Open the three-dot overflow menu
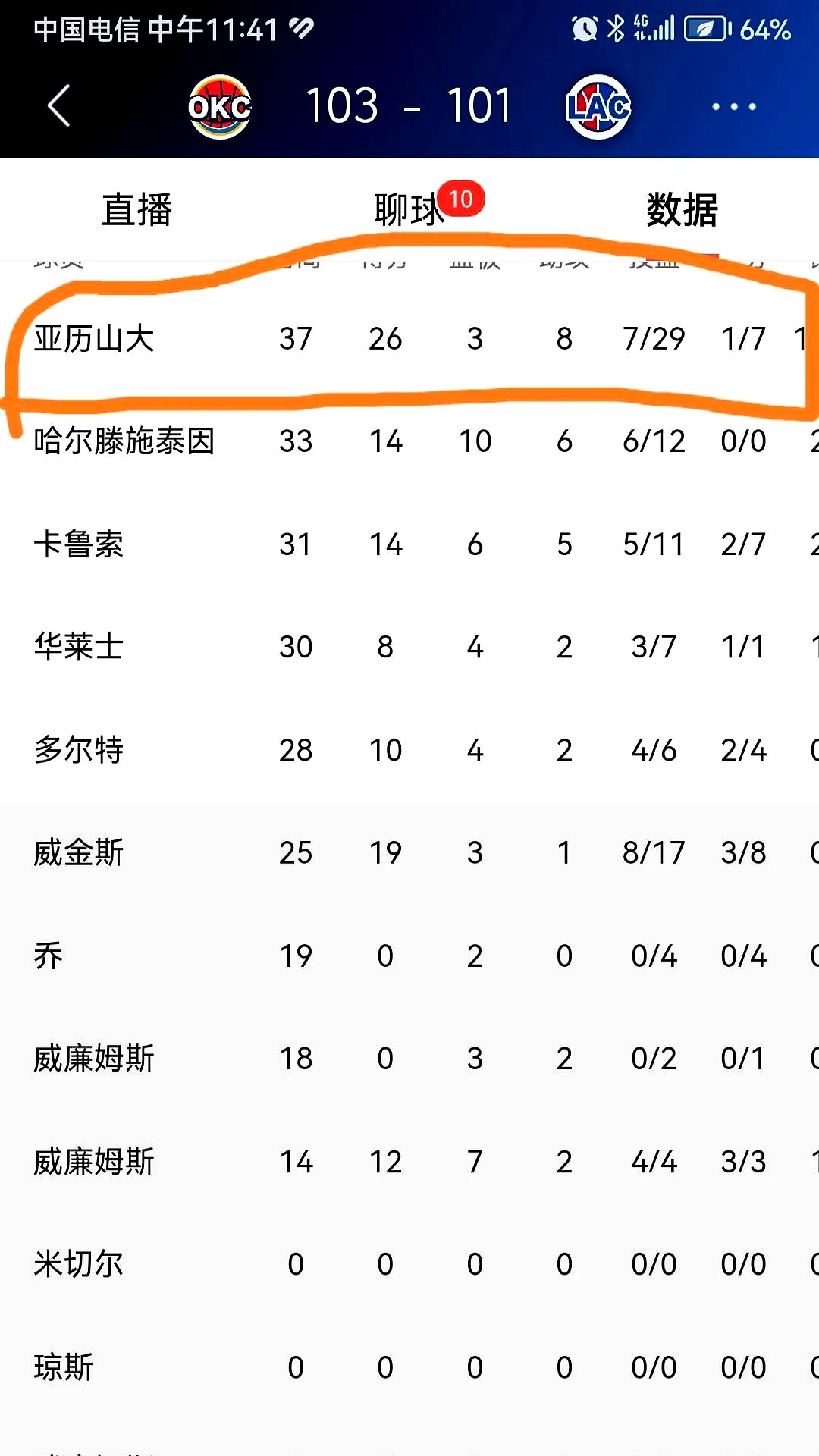 click(733, 107)
